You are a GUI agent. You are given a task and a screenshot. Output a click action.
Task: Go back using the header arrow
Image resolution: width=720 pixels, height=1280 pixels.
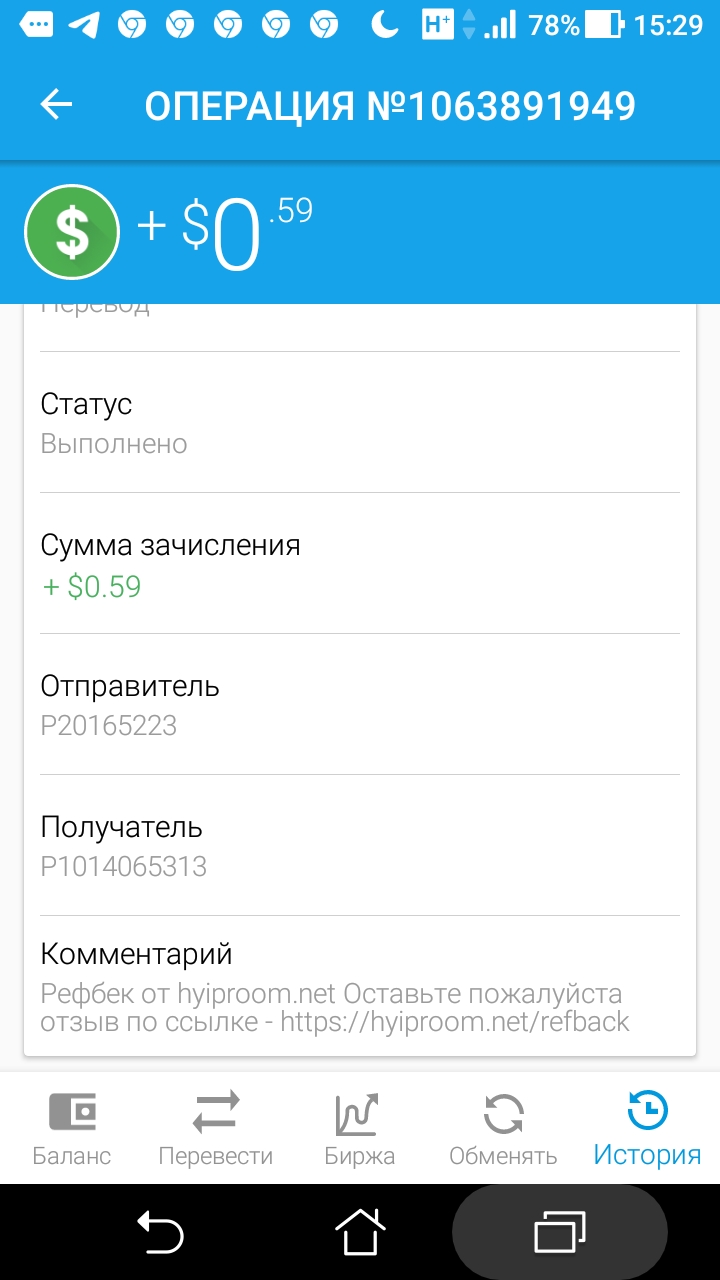57,104
